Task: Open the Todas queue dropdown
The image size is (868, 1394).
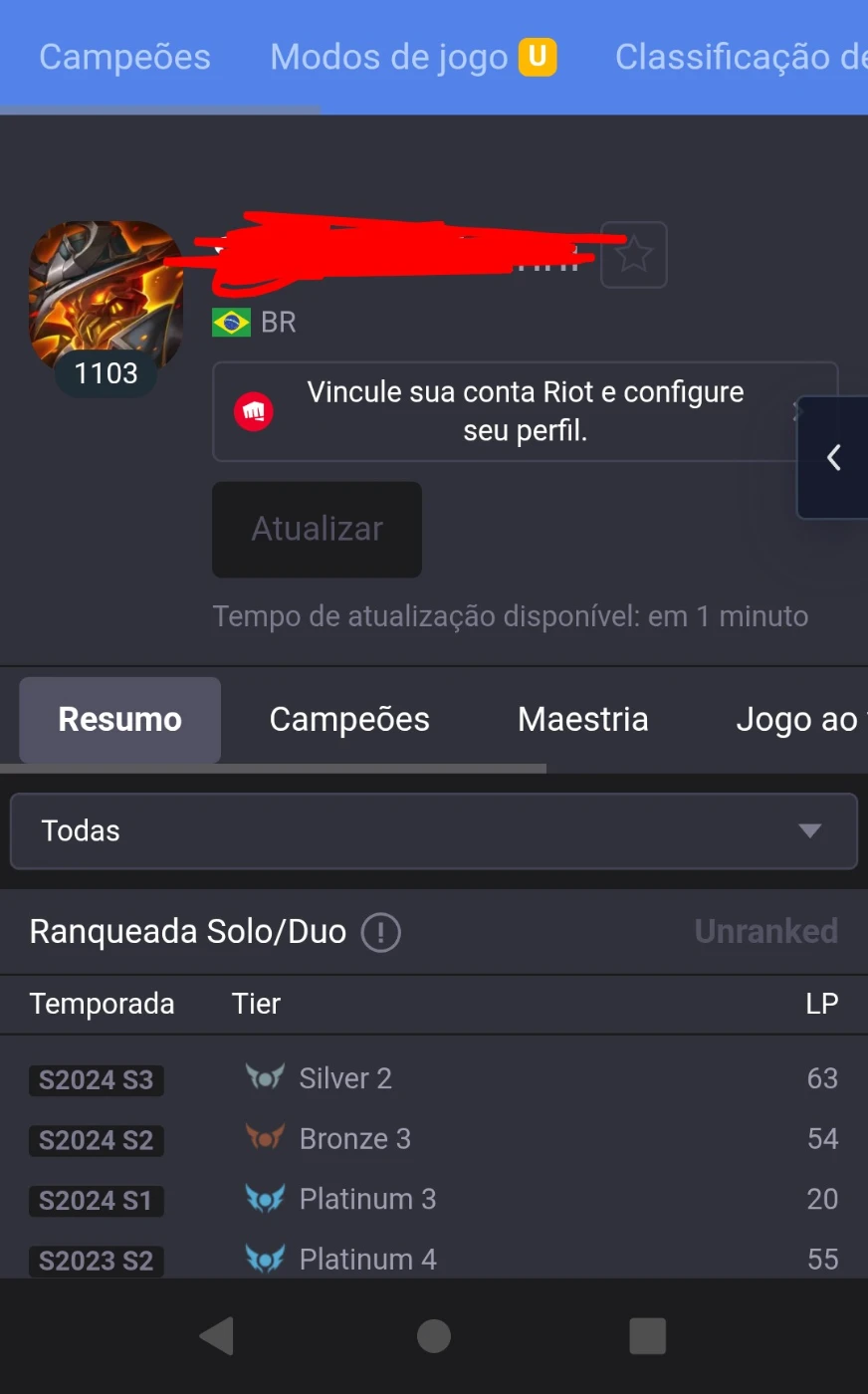Action: 433,830
